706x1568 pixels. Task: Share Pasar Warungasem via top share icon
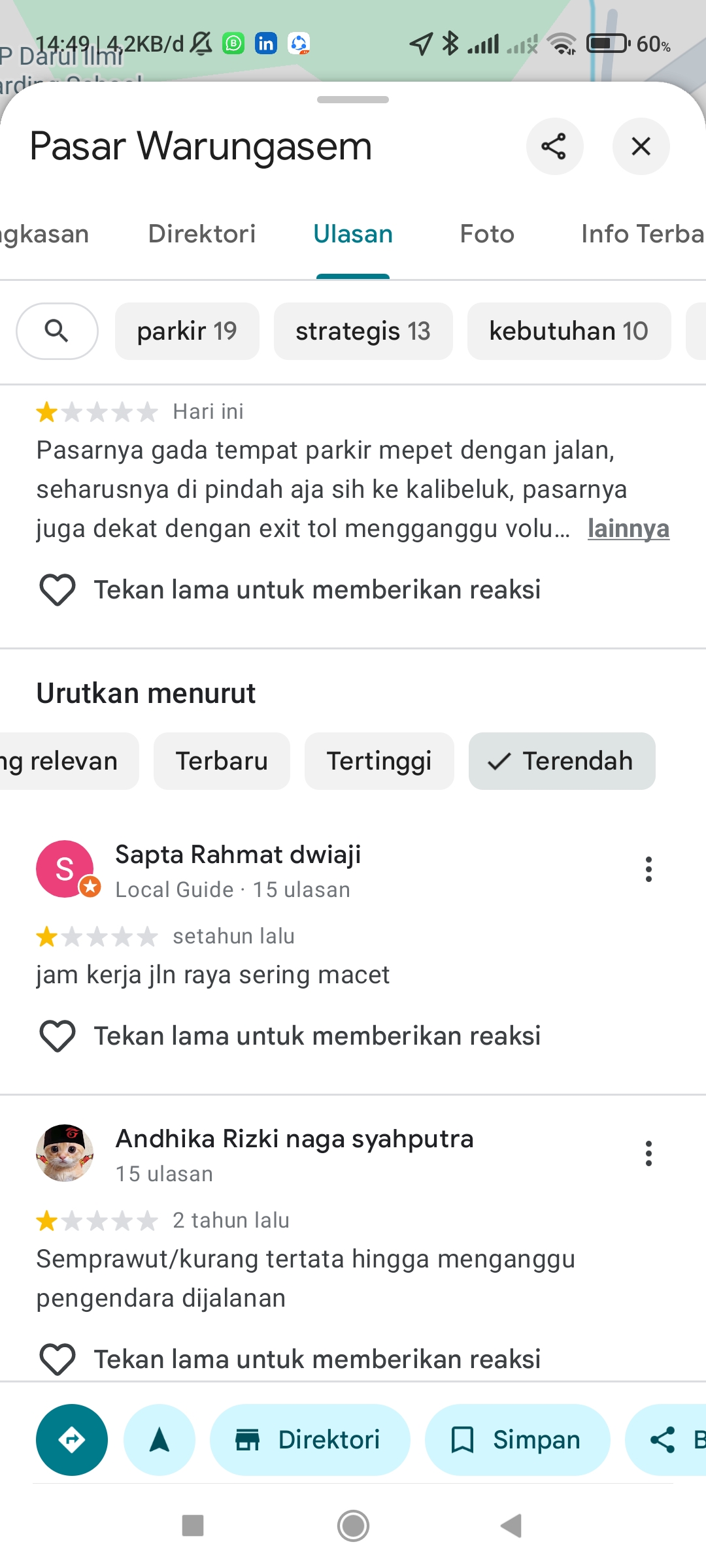click(x=554, y=146)
